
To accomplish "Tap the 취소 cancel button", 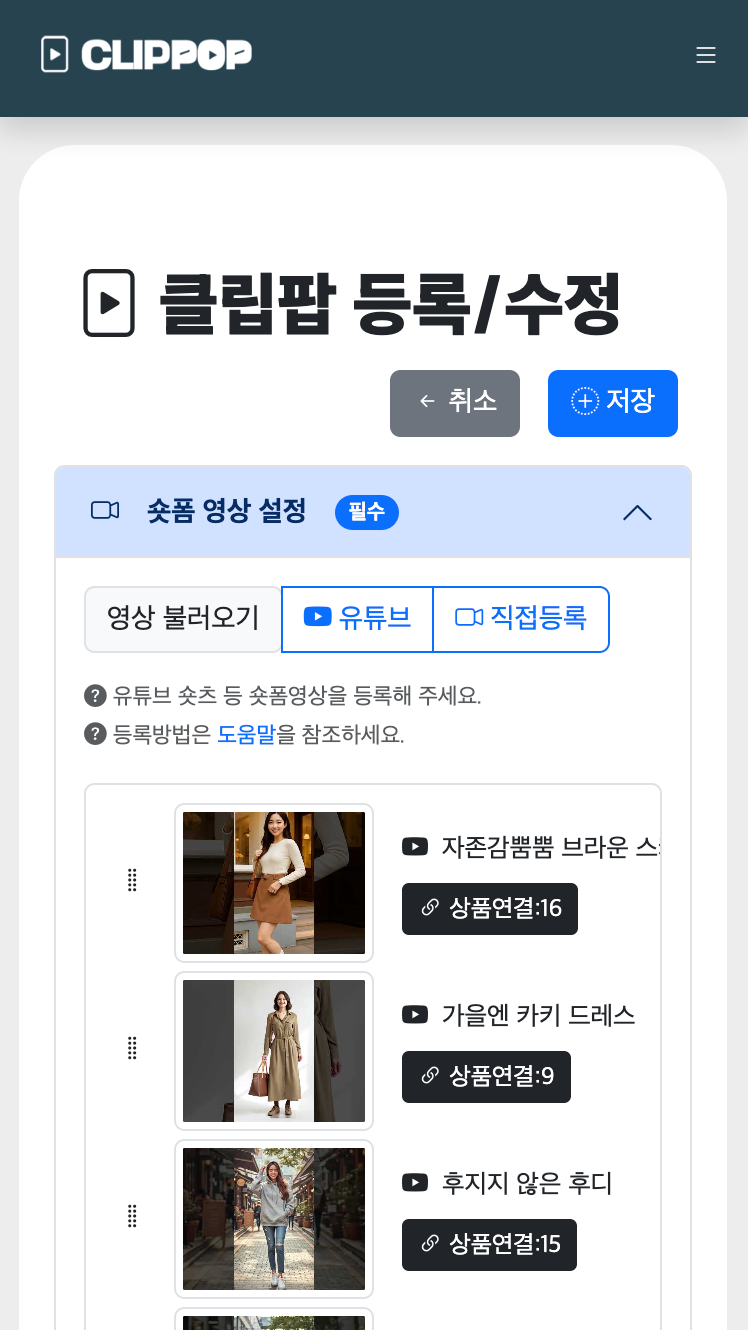I will pyautogui.click(x=455, y=403).
